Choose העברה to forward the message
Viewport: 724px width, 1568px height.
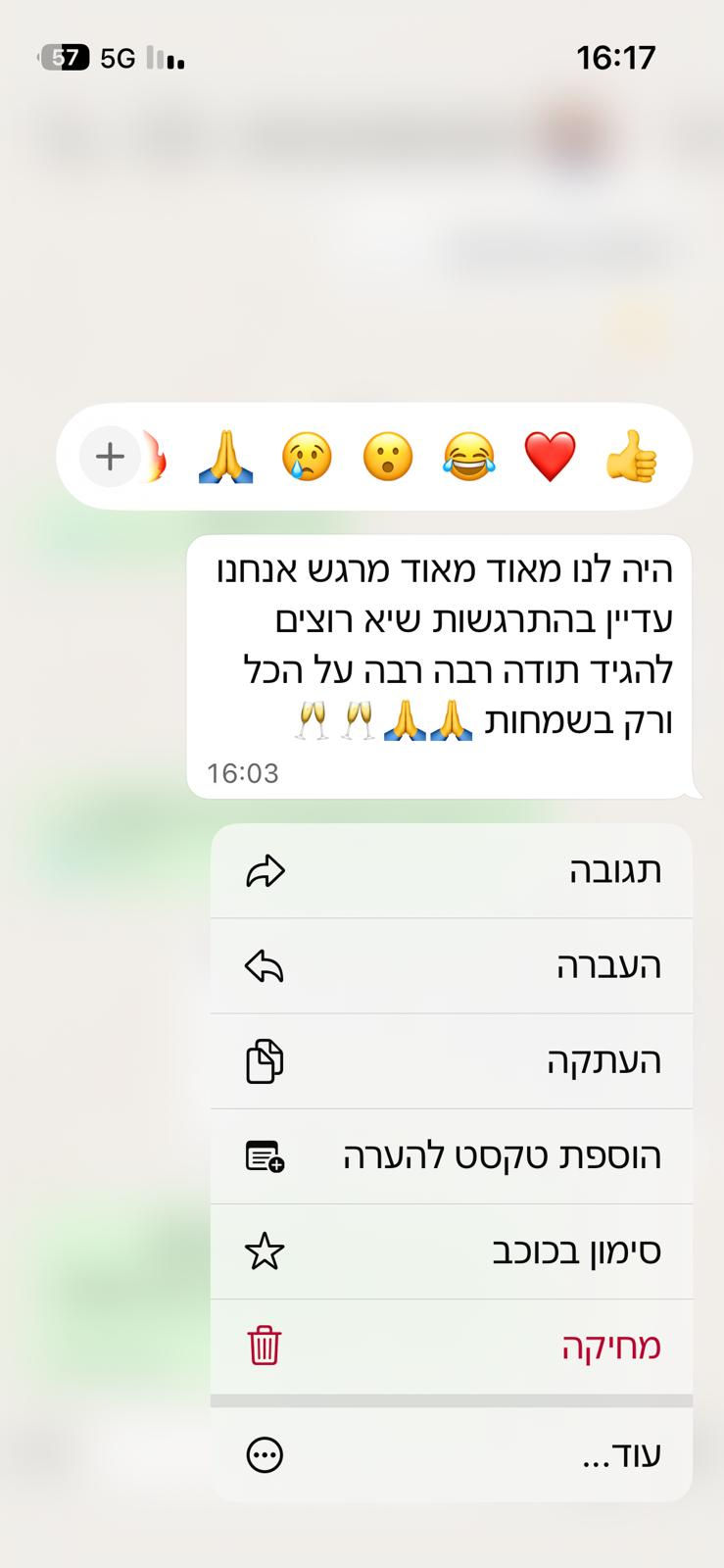(451, 966)
